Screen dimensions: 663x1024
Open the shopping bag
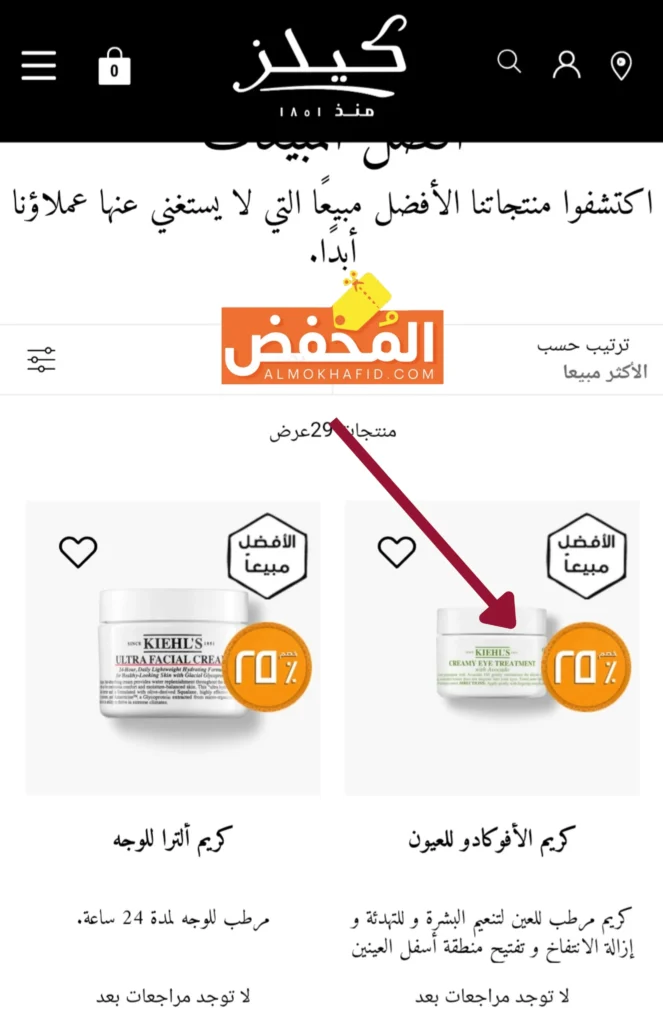pos(114,68)
